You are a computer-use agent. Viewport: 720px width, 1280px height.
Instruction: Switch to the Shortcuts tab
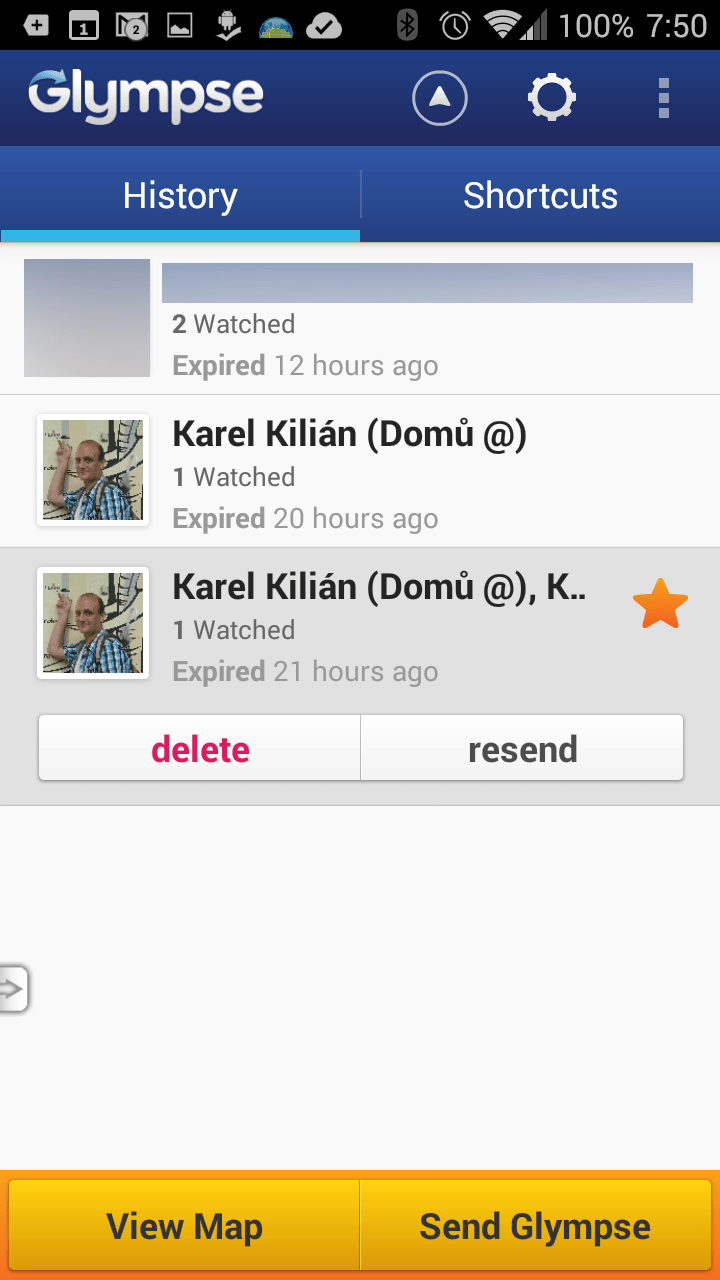tap(540, 195)
